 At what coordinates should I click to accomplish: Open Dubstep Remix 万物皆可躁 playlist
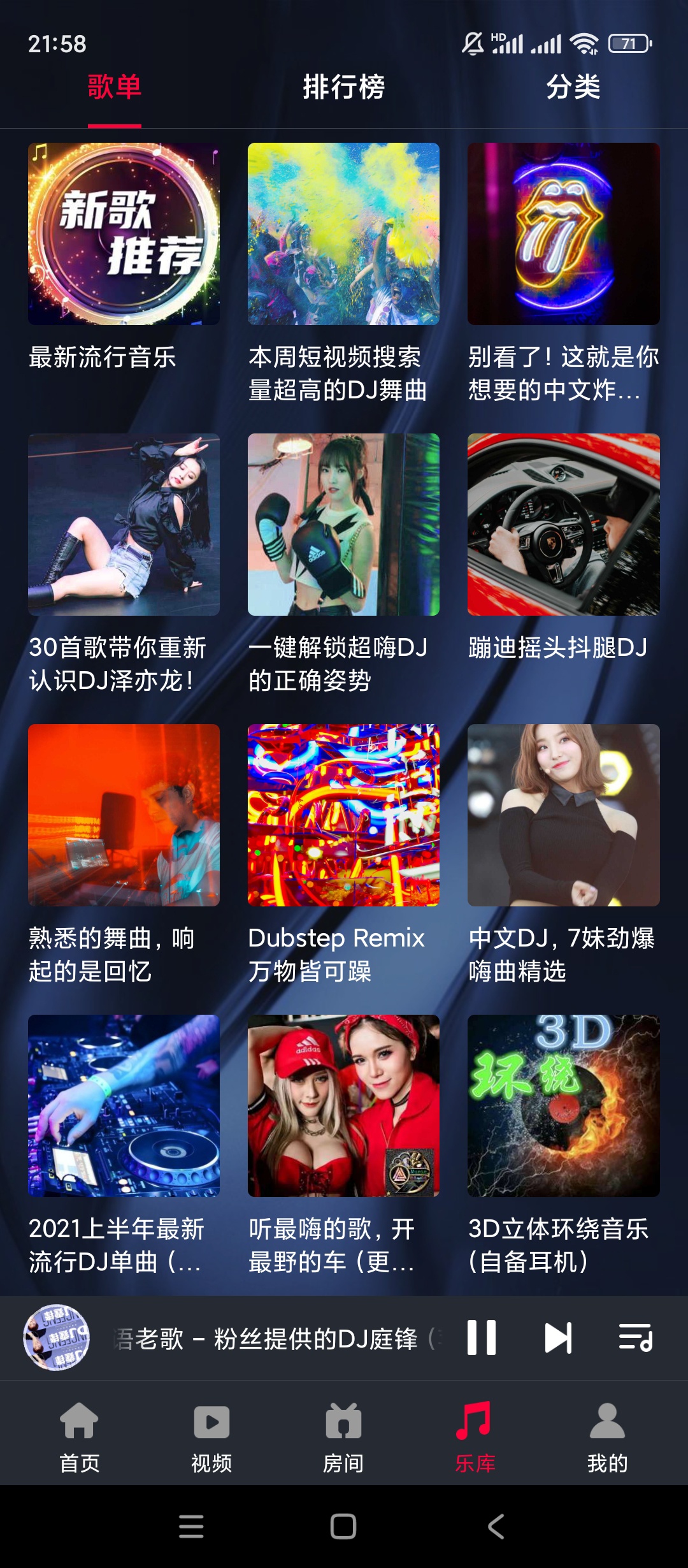click(343, 815)
